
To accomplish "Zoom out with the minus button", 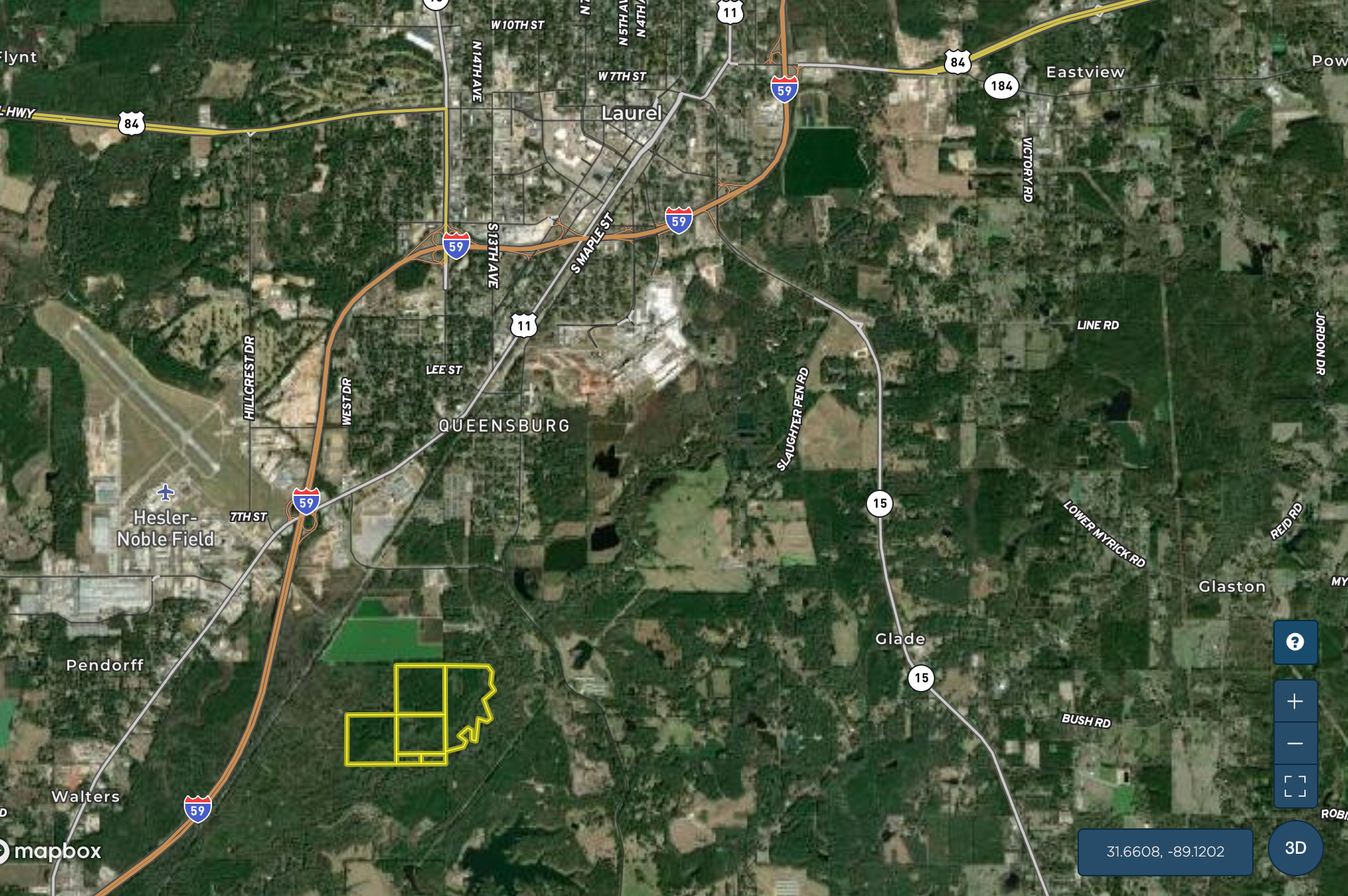I will (x=1294, y=743).
